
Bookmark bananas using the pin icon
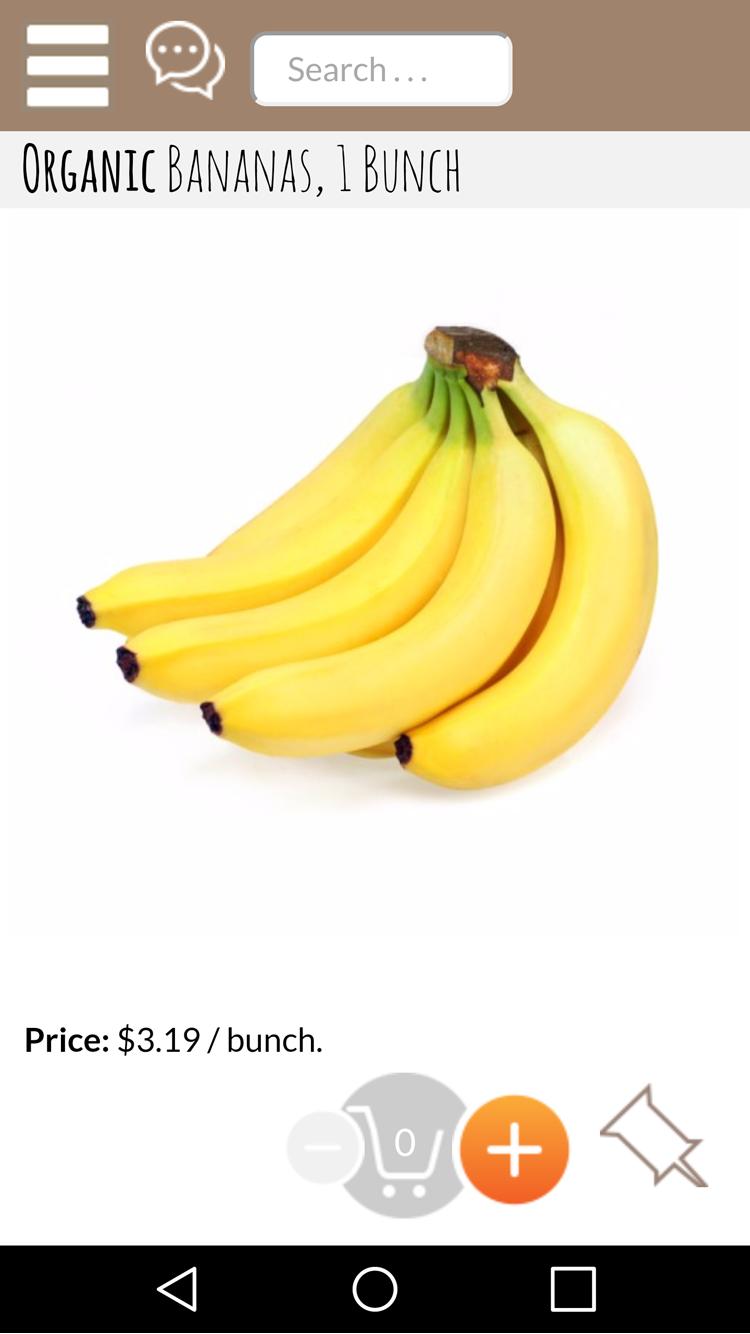(x=652, y=1137)
